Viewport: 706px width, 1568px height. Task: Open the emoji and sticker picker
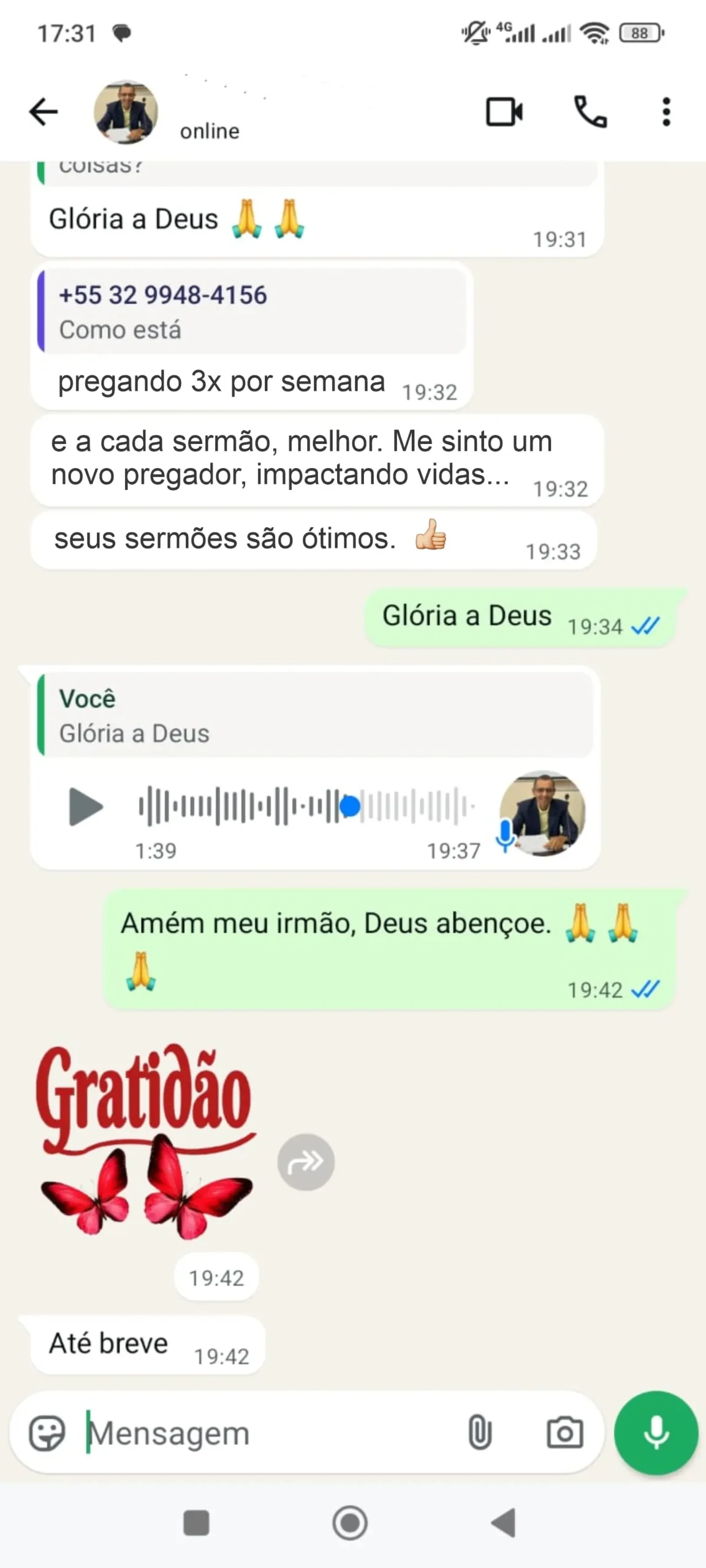[x=47, y=1433]
